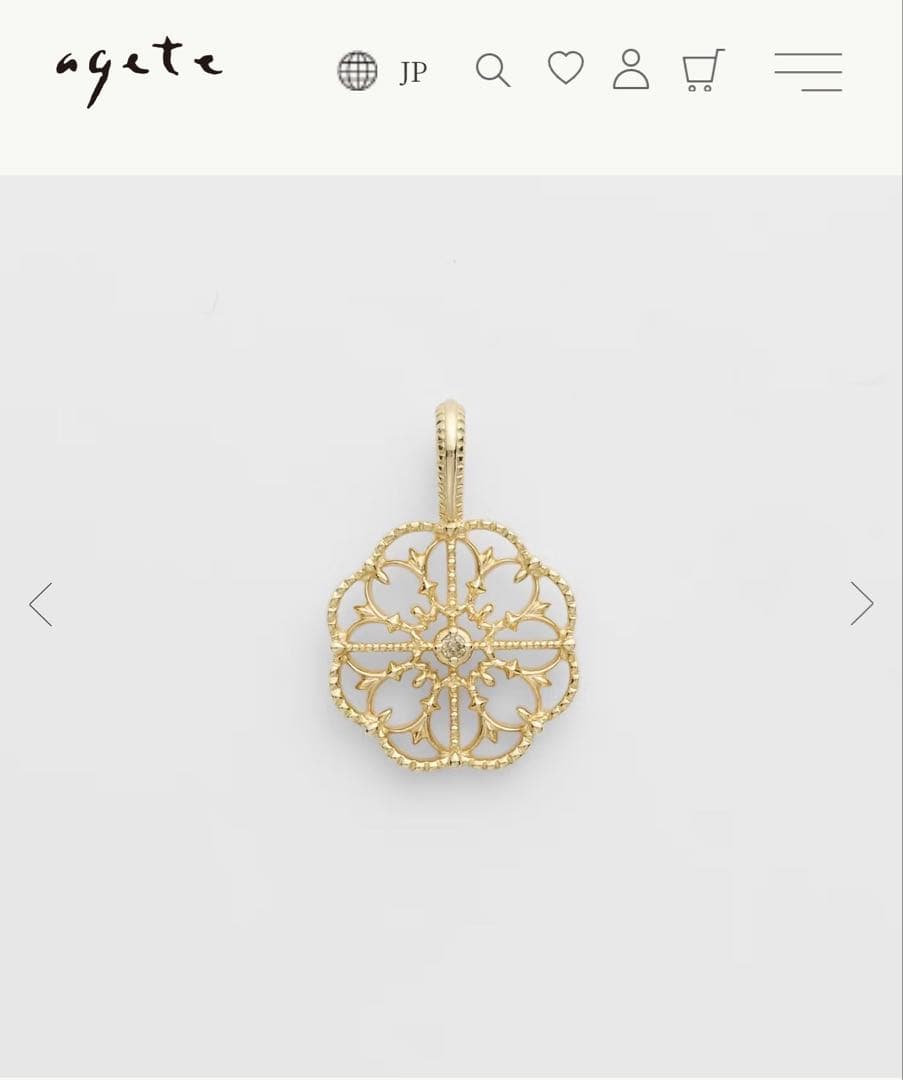
Task: Show the previous product image
Action: coord(41,604)
